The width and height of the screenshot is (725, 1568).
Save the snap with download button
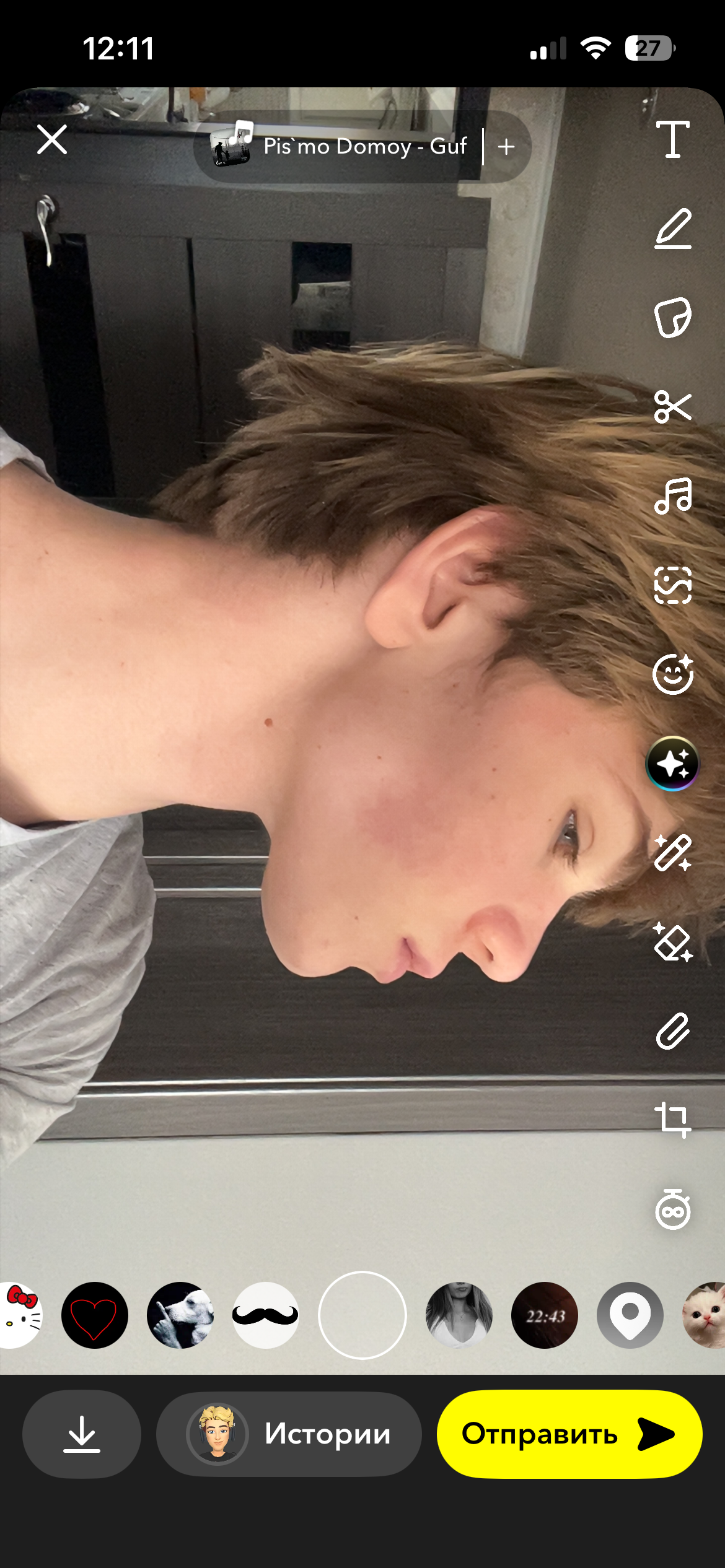(x=82, y=1434)
